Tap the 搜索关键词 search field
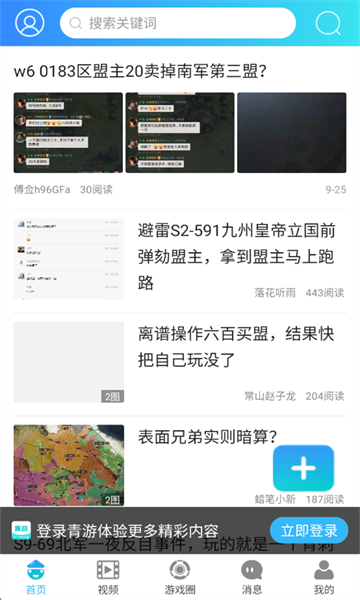 178,23
